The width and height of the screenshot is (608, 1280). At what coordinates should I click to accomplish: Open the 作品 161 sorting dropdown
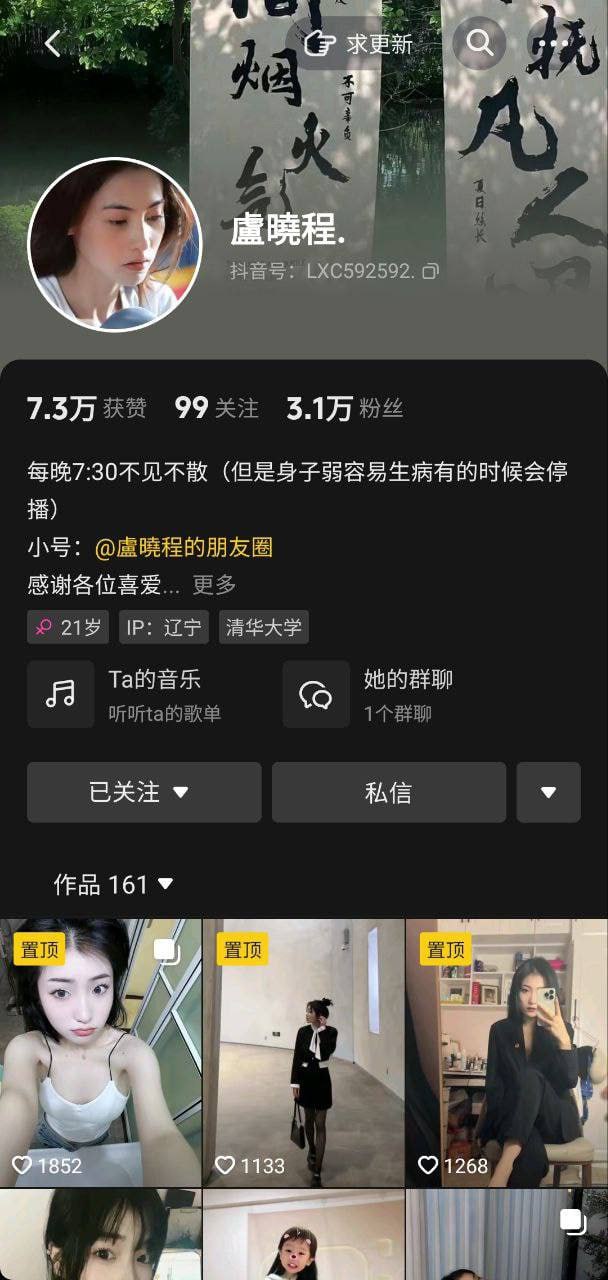point(114,884)
